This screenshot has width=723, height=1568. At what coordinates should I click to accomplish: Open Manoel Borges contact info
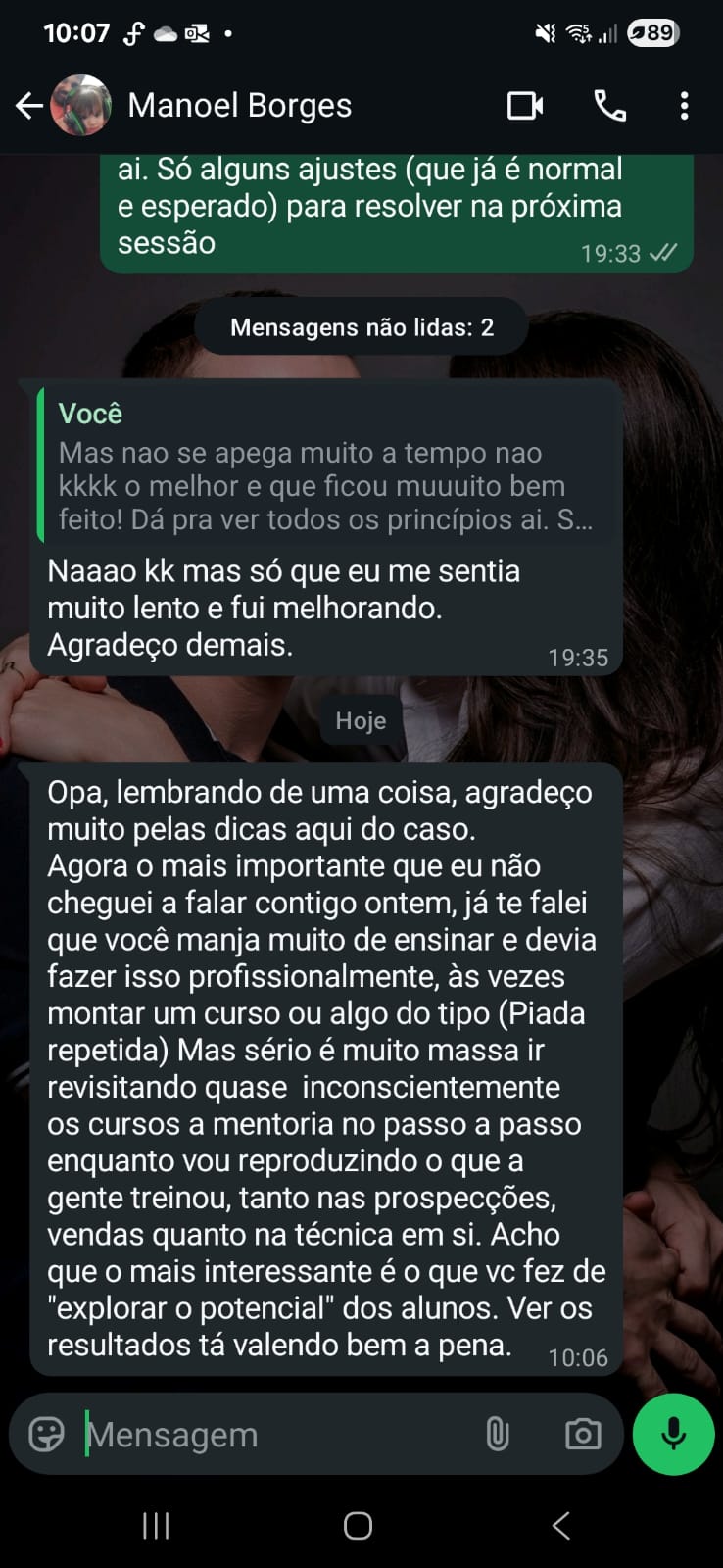click(239, 106)
